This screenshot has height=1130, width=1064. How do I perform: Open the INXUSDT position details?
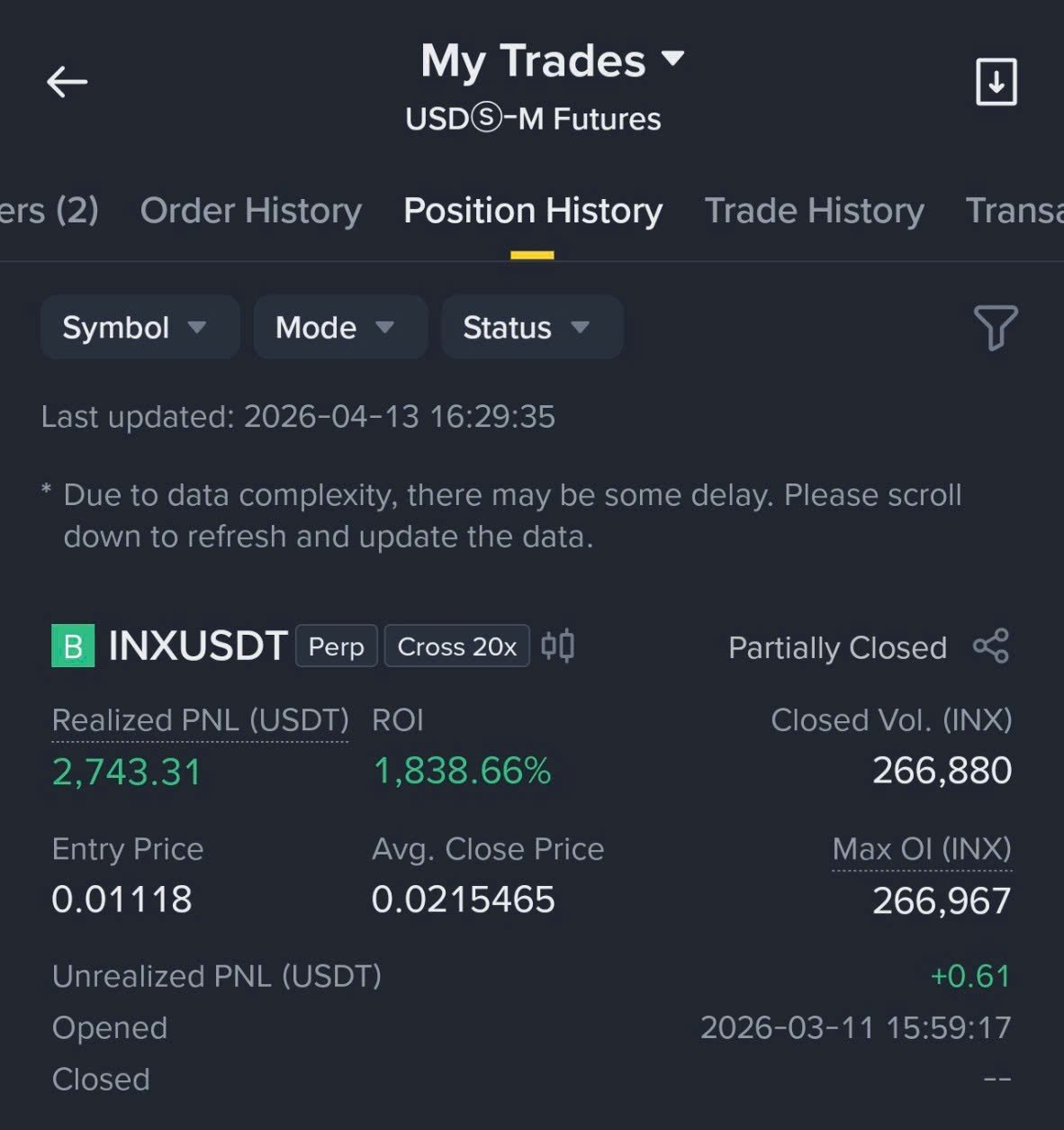tap(198, 646)
